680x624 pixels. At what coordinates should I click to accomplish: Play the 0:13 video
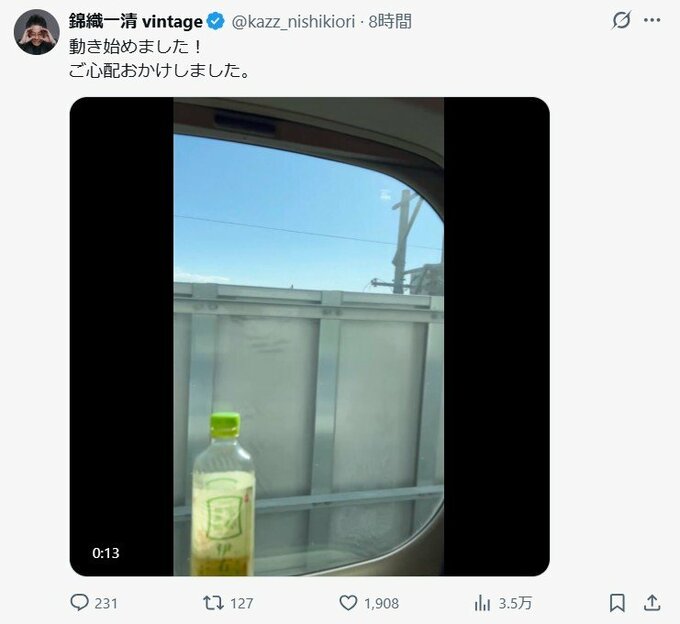click(x=309, y=336)
